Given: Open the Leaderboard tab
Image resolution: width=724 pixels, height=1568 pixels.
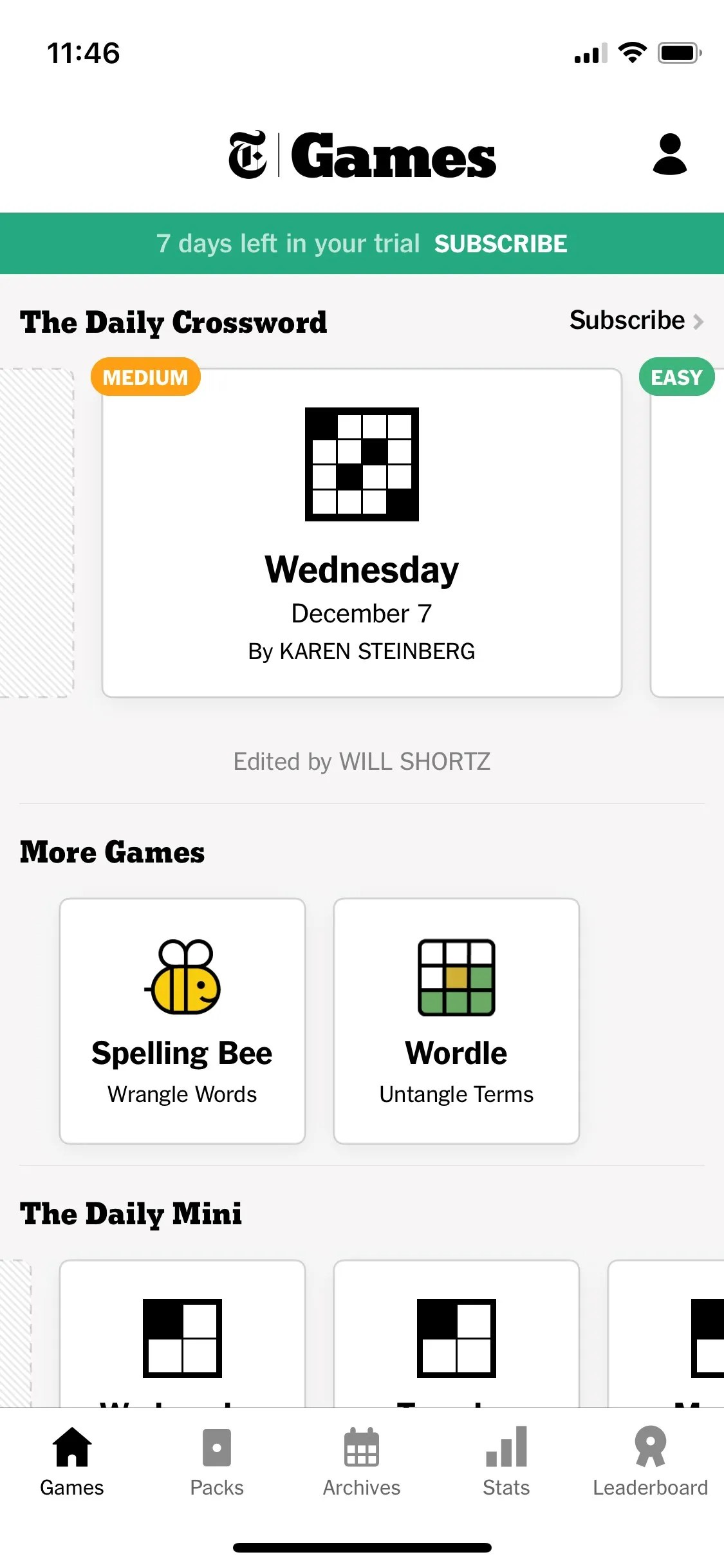Looking at the screenshot, I should 650,1462.
